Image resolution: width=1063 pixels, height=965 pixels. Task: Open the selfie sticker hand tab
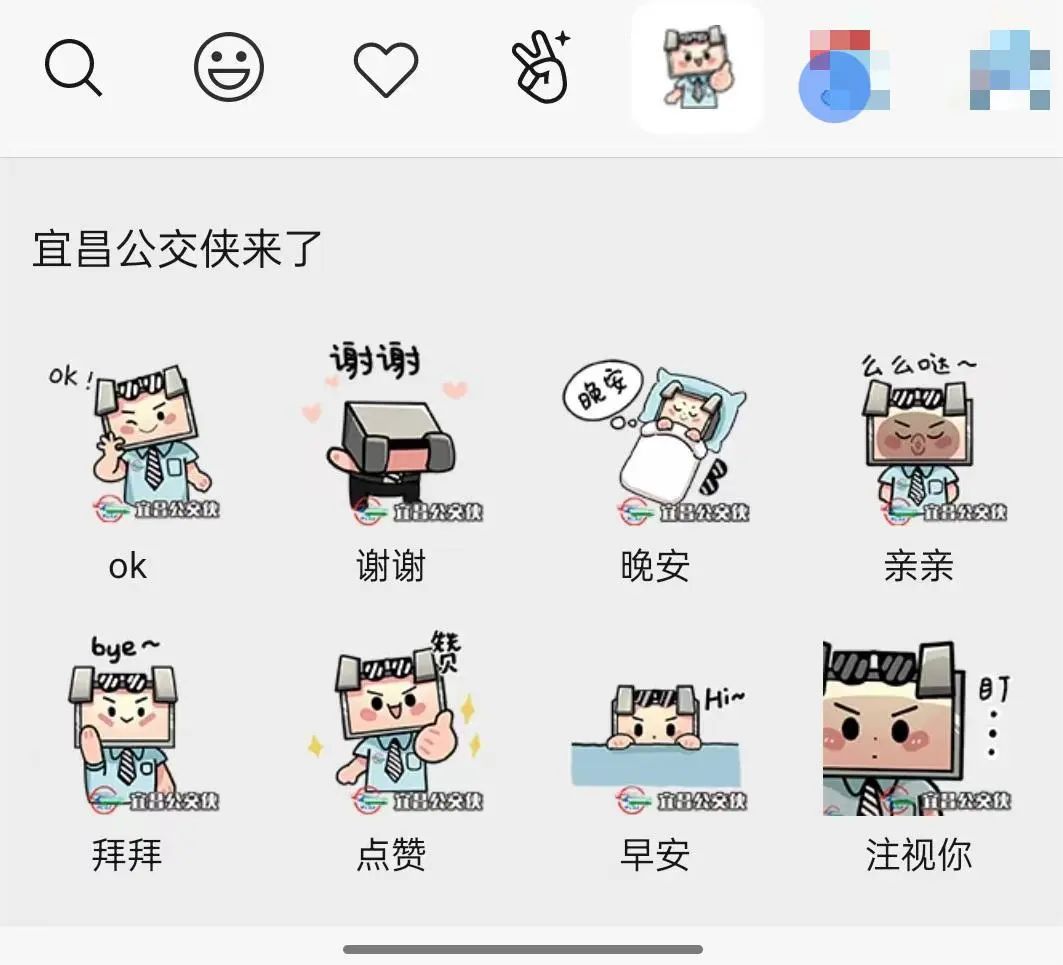click(541, 68)
